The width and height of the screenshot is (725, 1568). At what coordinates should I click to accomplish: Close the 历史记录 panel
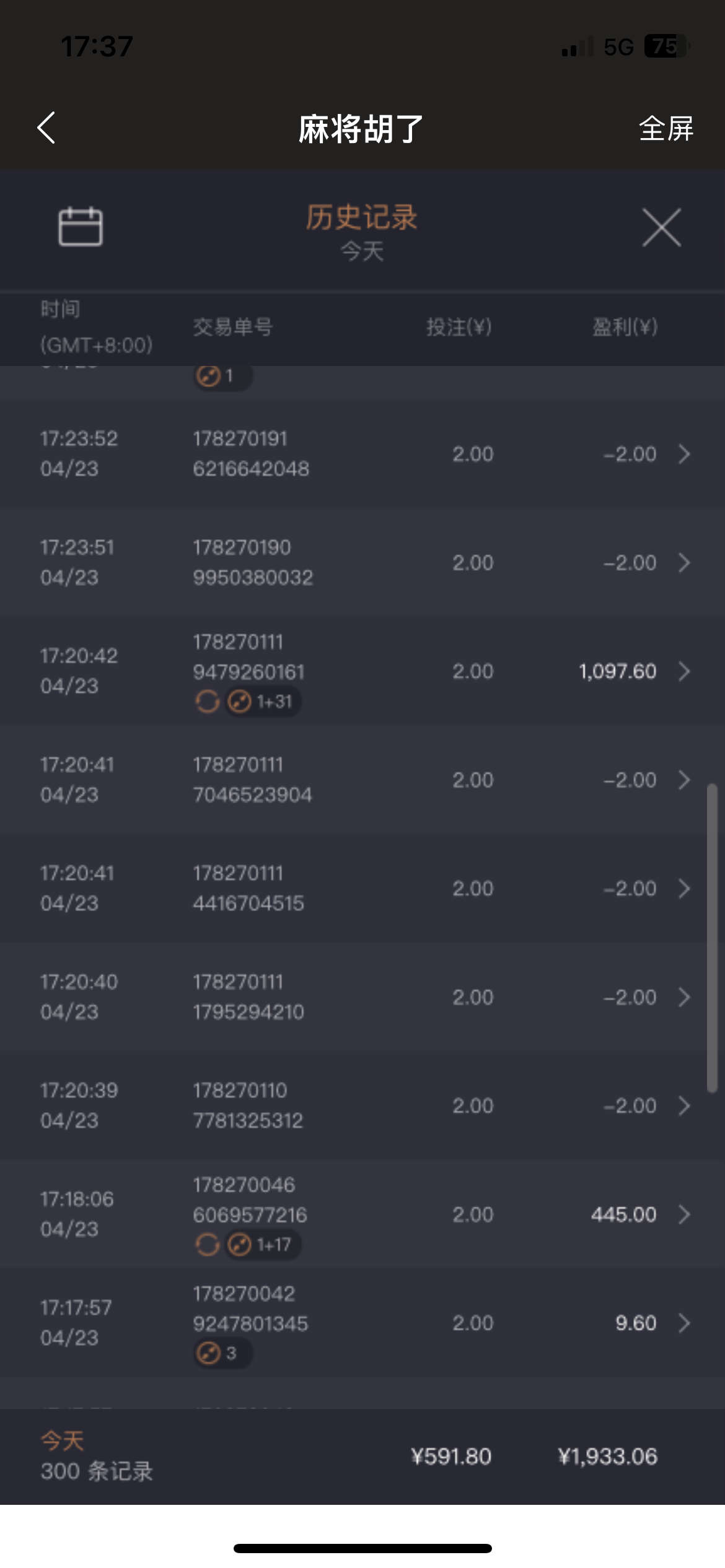662,228
